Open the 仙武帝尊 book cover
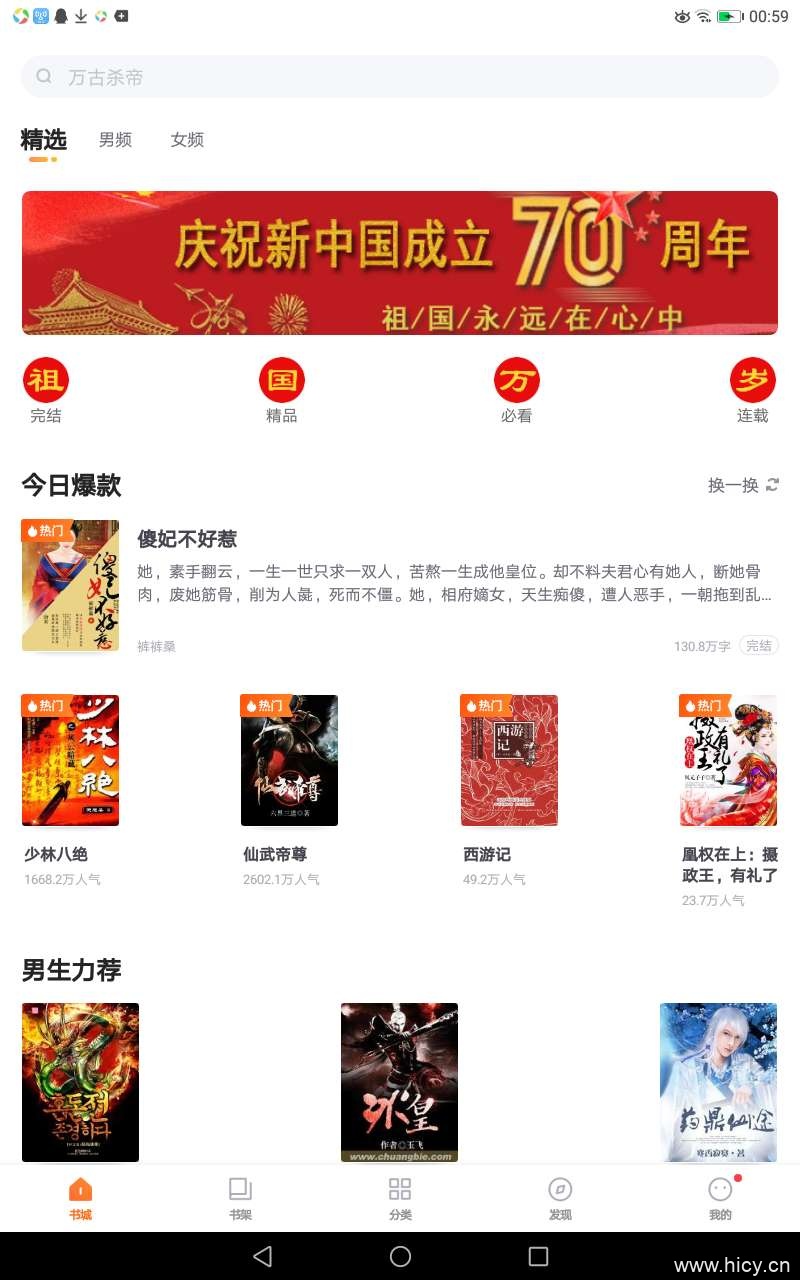The height and width of the screenshot is (1280, 800). pos(289,760)
